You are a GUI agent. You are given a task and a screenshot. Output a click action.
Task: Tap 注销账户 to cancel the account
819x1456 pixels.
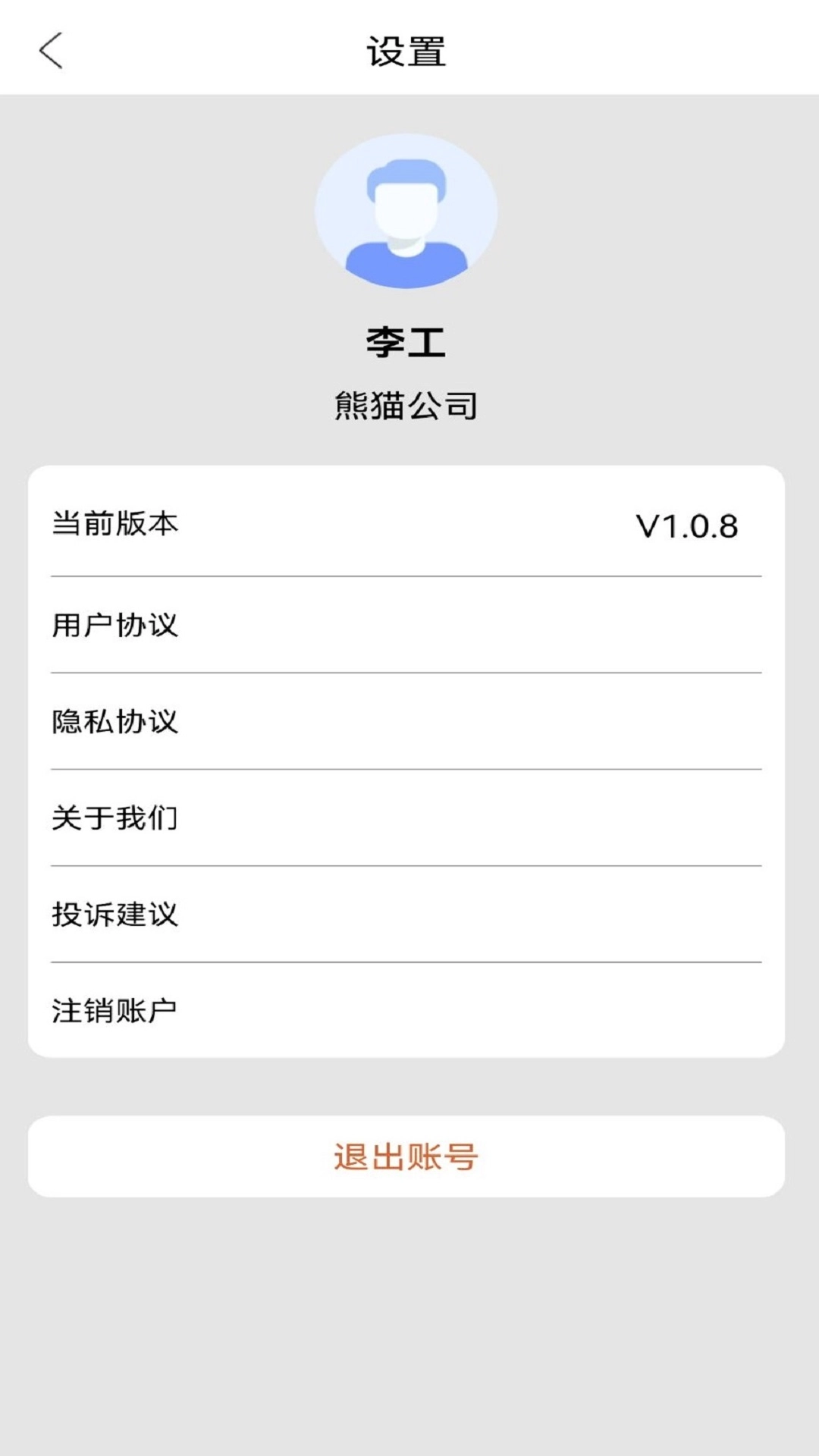(406, 1010)
